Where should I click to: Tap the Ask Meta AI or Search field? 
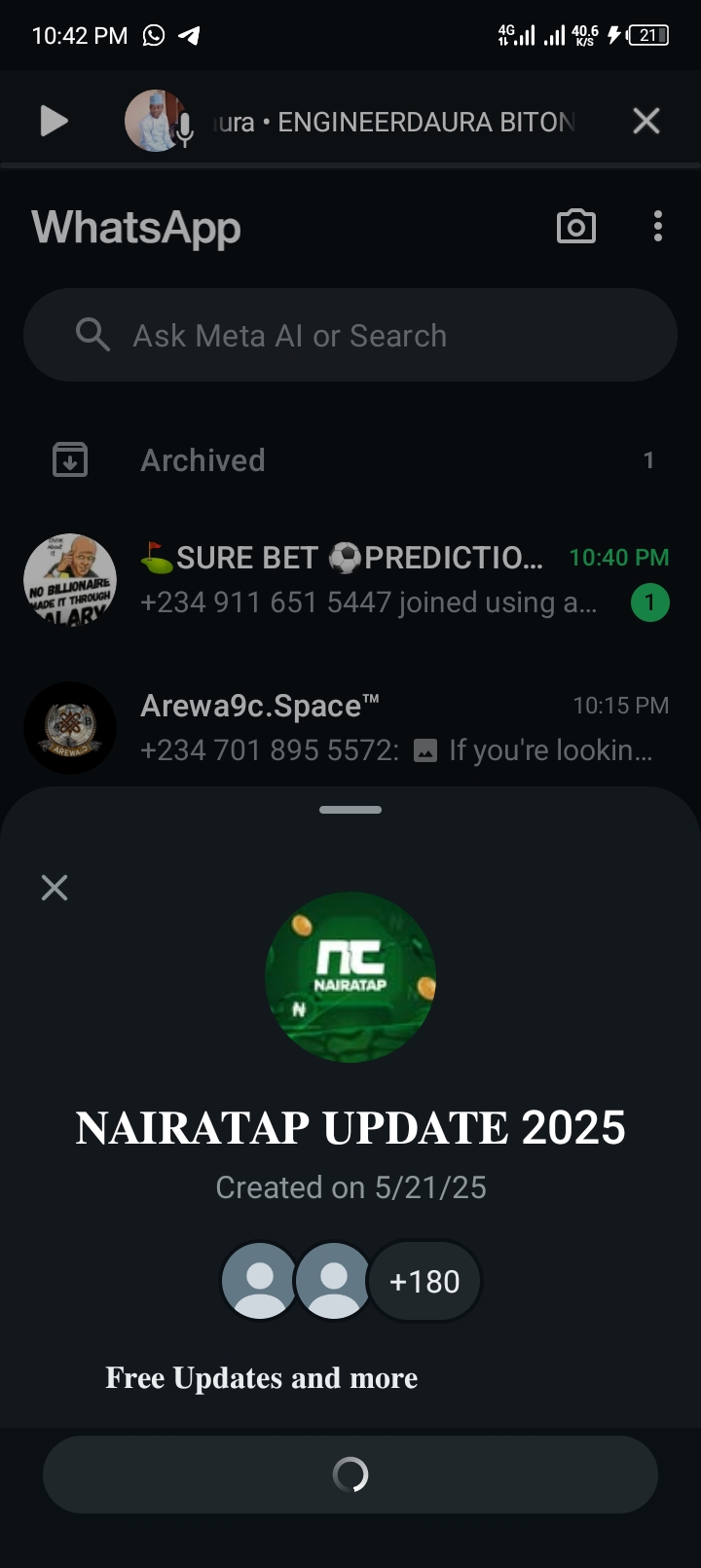(350, 336)
